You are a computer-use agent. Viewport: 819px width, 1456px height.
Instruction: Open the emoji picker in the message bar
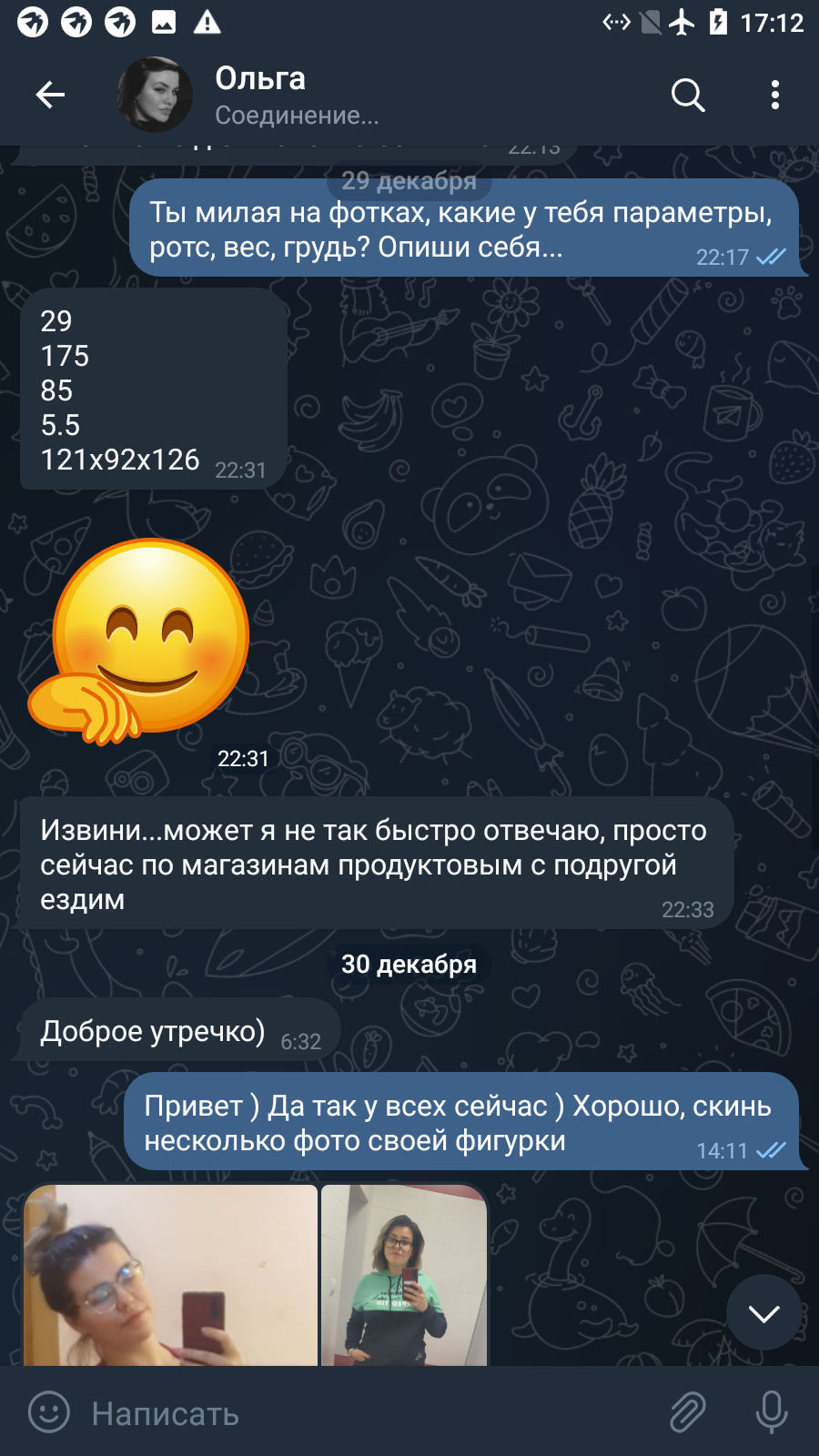pos(49,1412)
